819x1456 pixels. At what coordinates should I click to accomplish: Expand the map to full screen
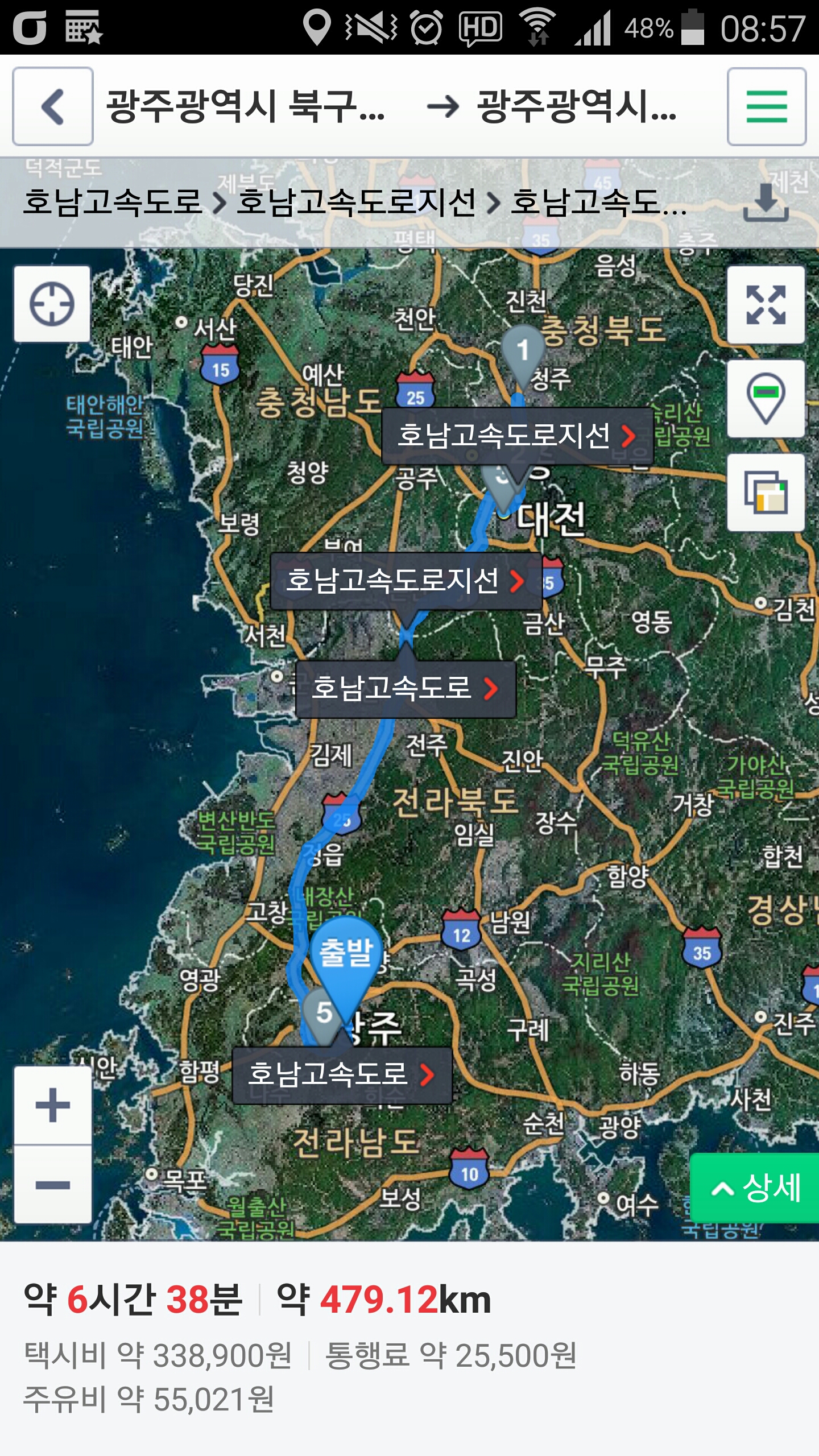pos(766,305)
